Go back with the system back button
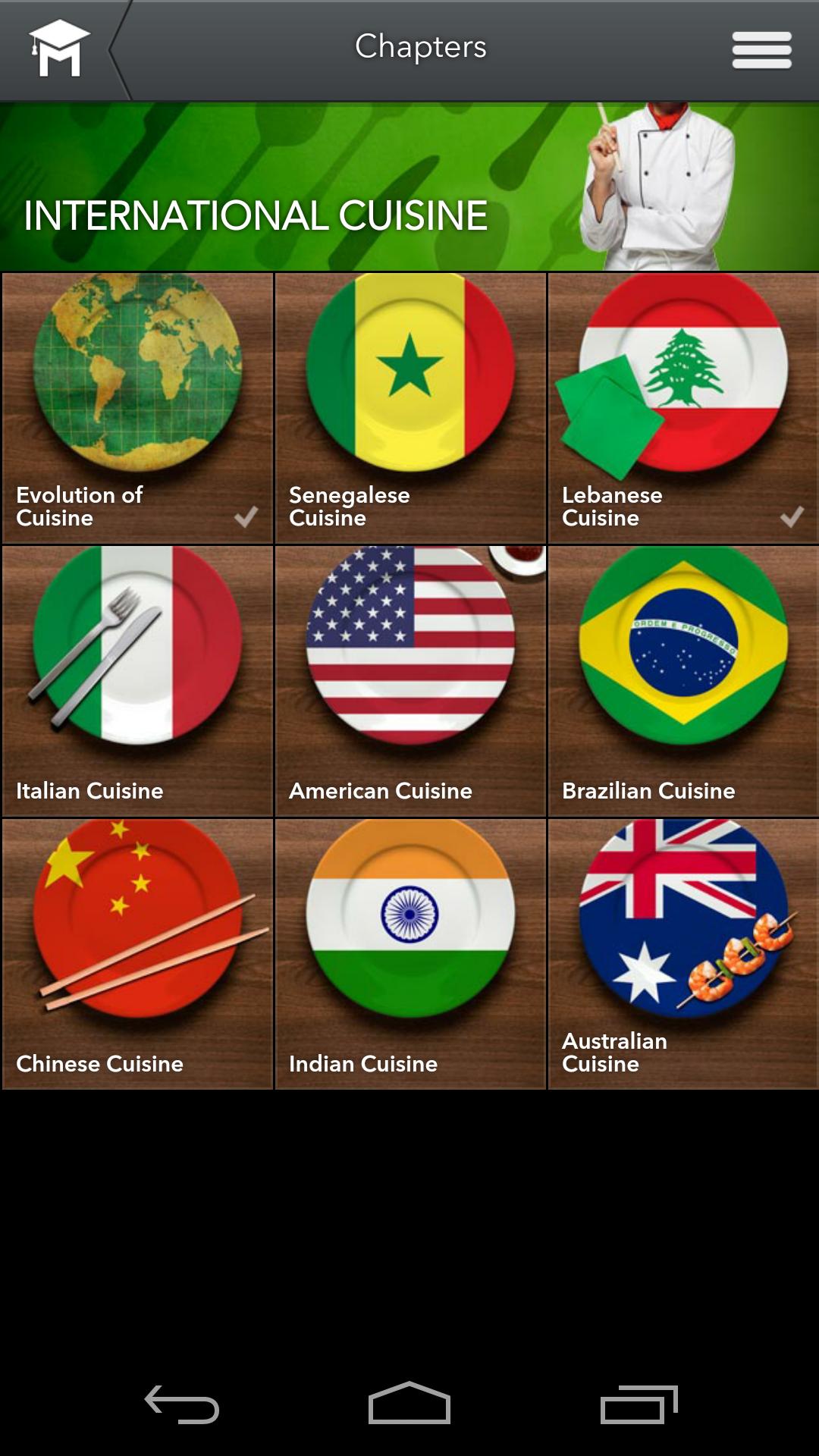Screen dimensions: 819x1456 click(x=182, y=1404)
